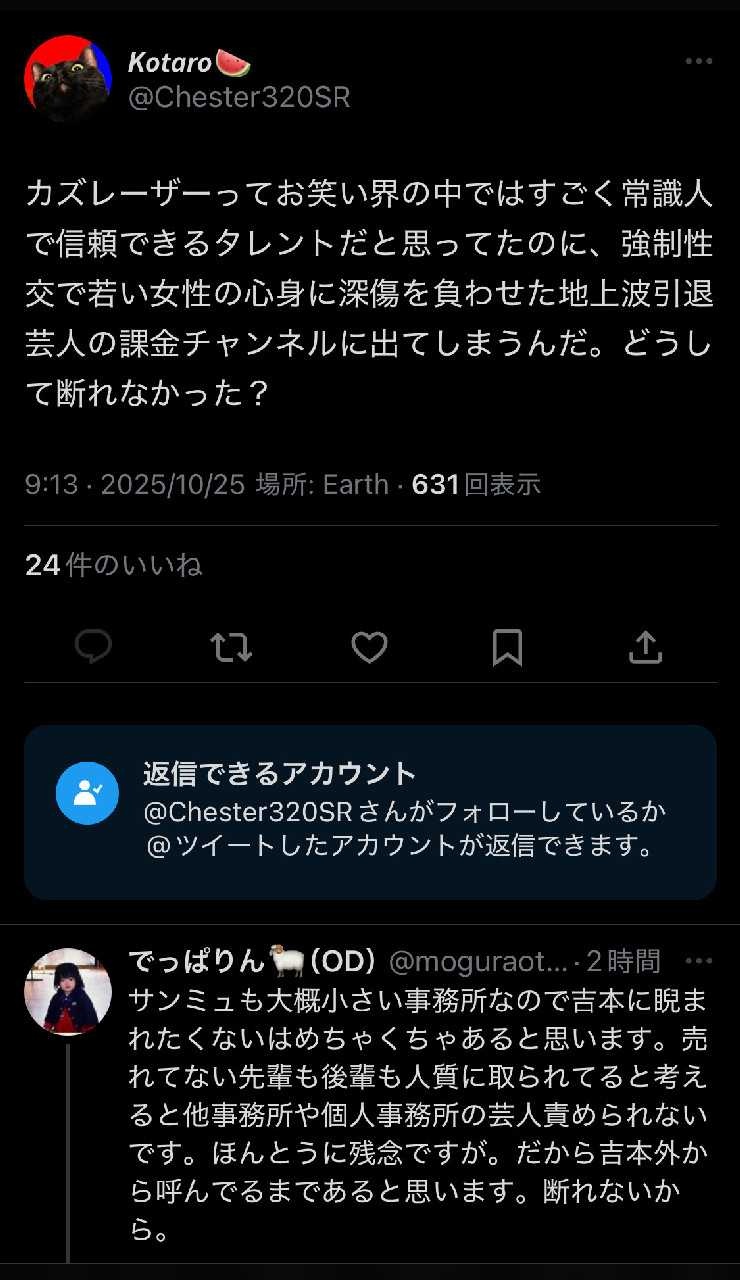The image size is (740, 1280).
Task: Open the overflow menu on Kotaro's tweet
Action: coord(699,62)
